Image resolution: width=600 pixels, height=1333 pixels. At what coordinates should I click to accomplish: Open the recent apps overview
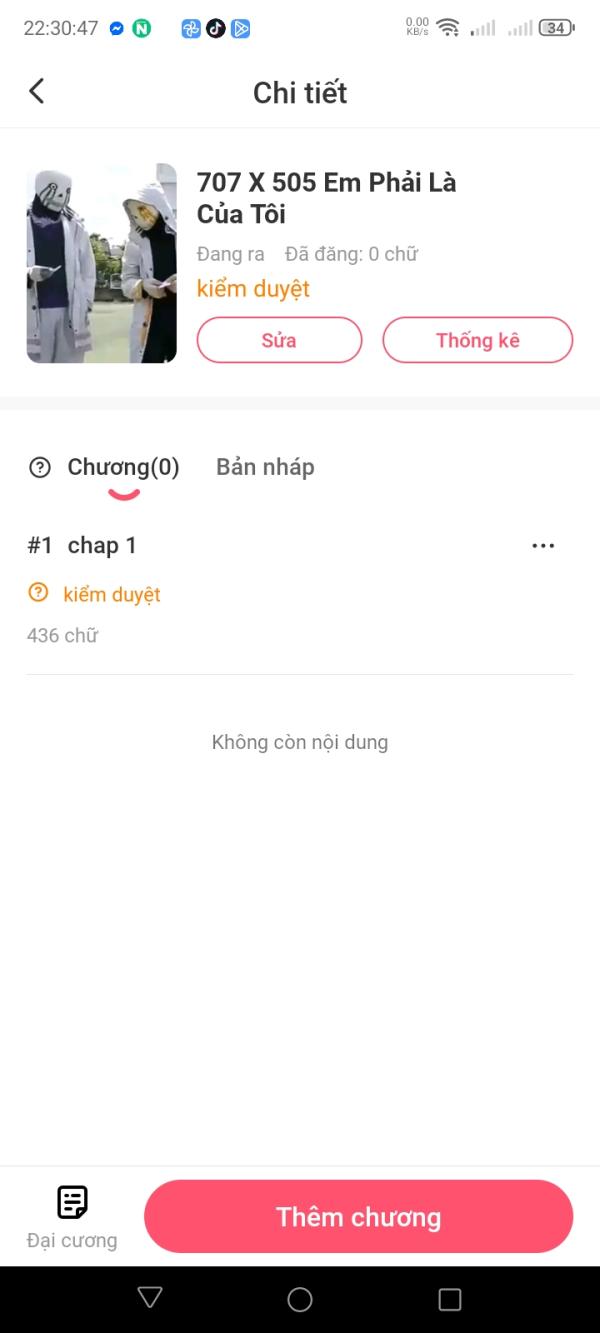point(450,1299)
